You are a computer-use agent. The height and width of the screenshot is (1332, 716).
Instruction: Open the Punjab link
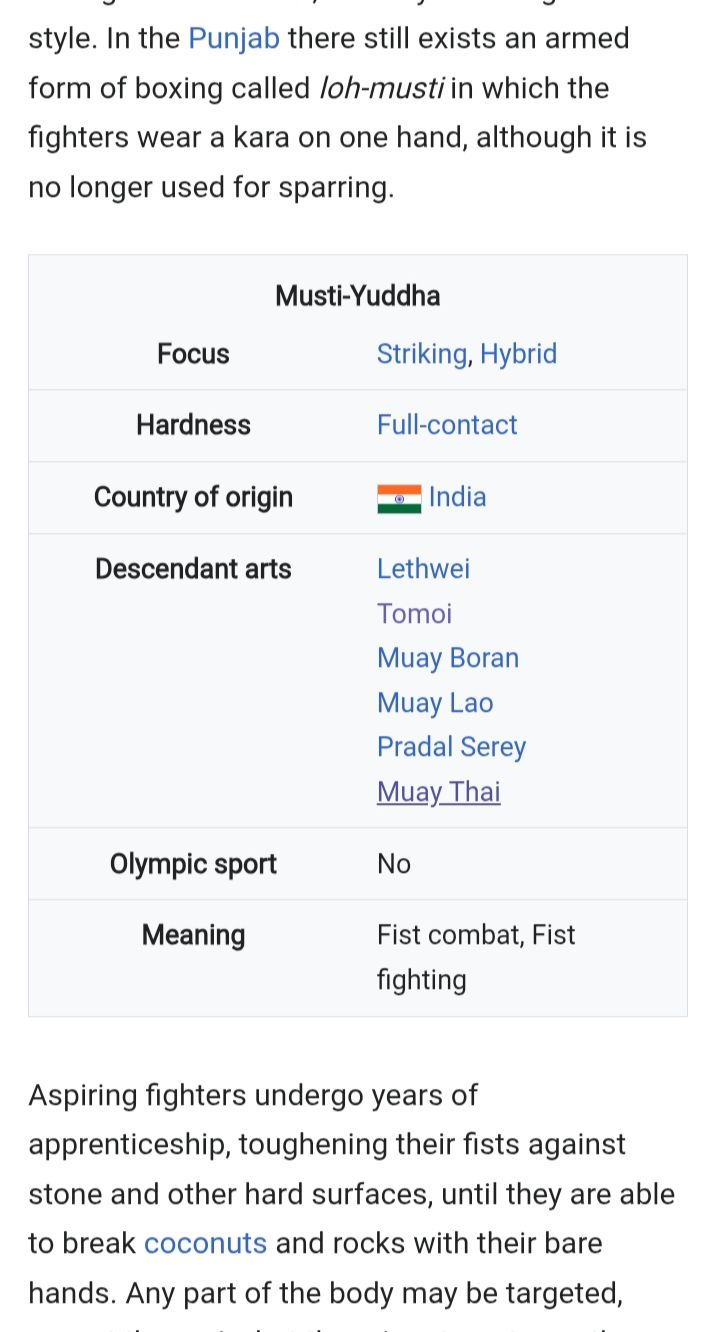pos(234,39)
